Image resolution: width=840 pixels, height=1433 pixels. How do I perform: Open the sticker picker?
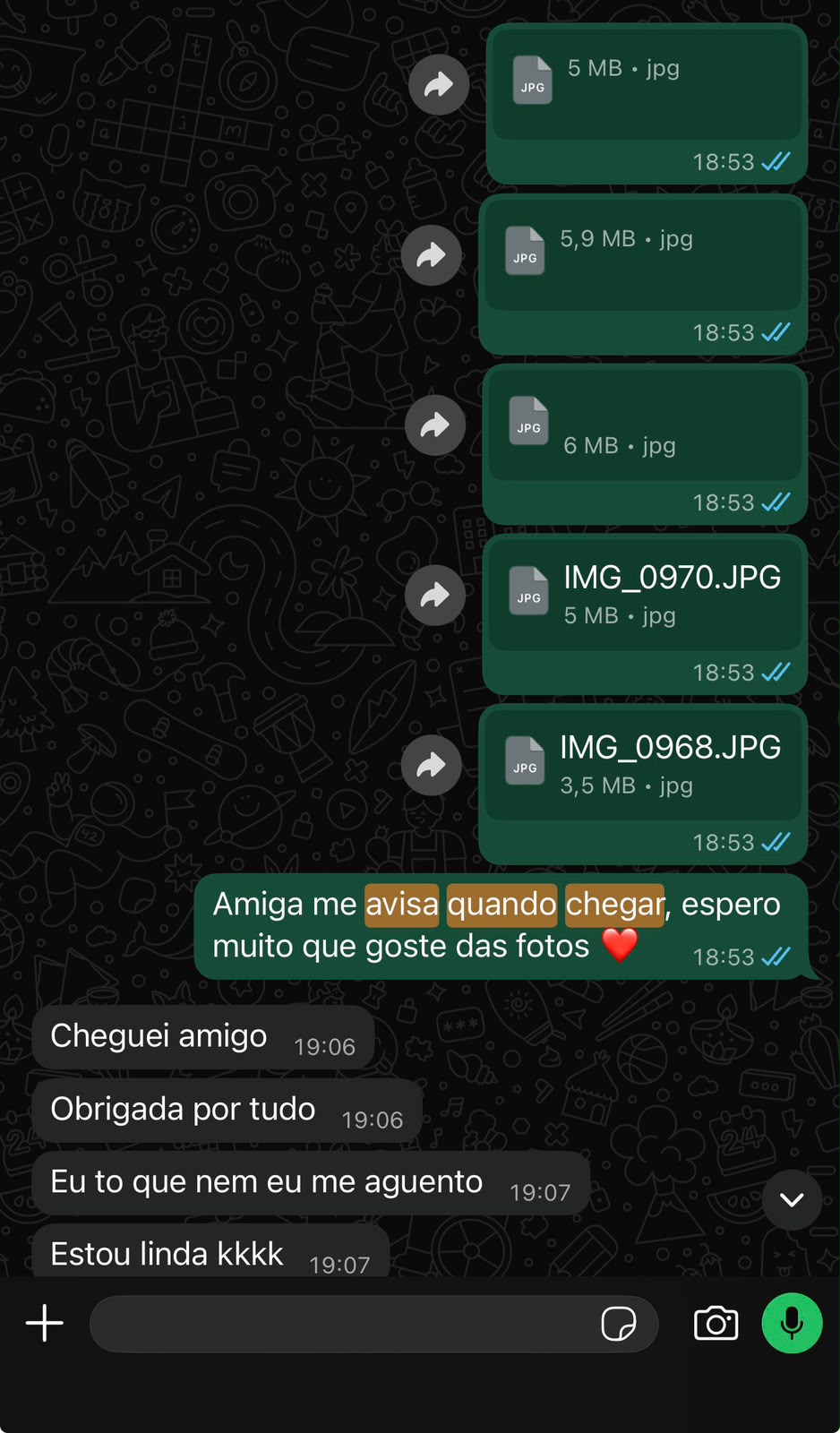pyautogui.click(x=619, y=1324)
